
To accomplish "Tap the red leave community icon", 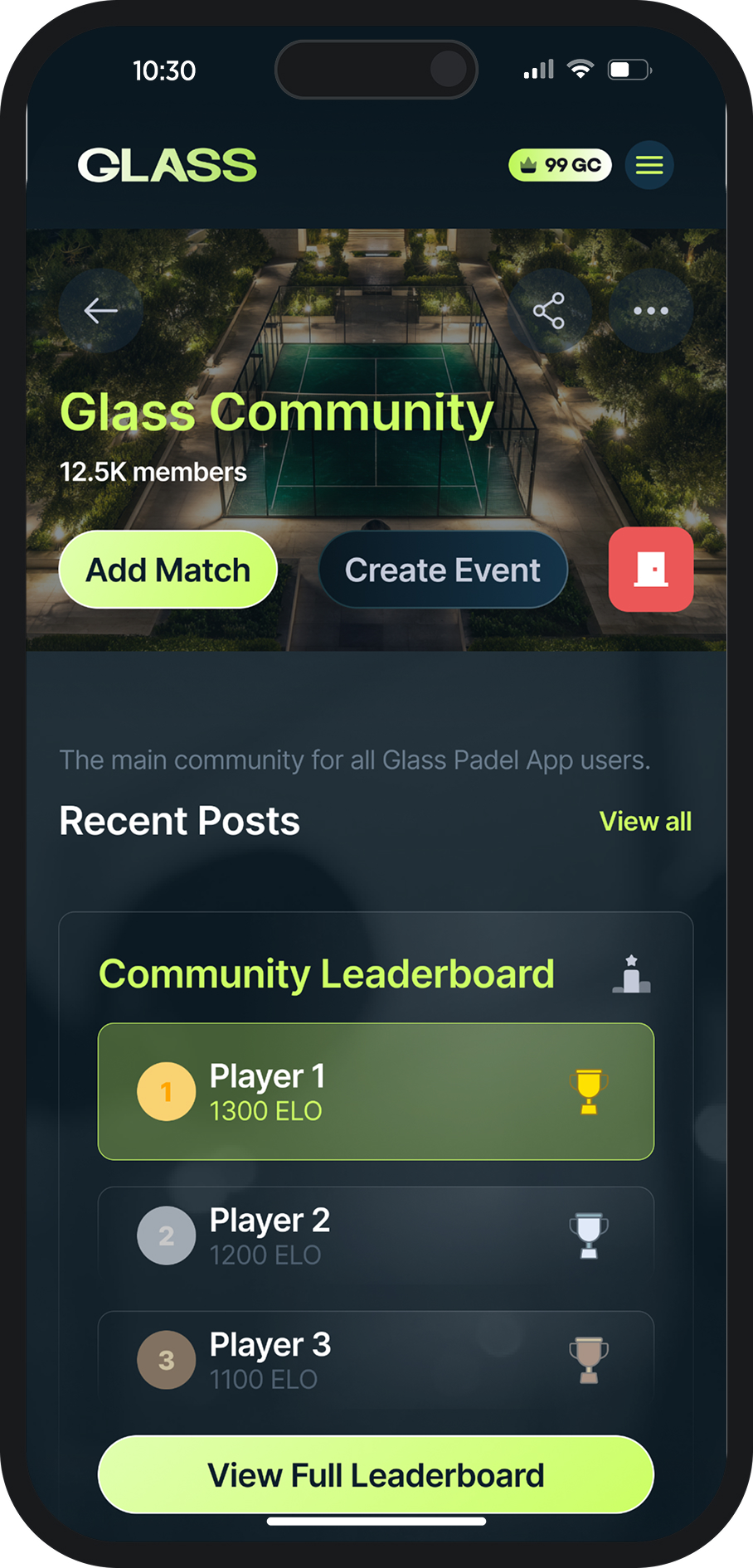I will coord(650,570).
